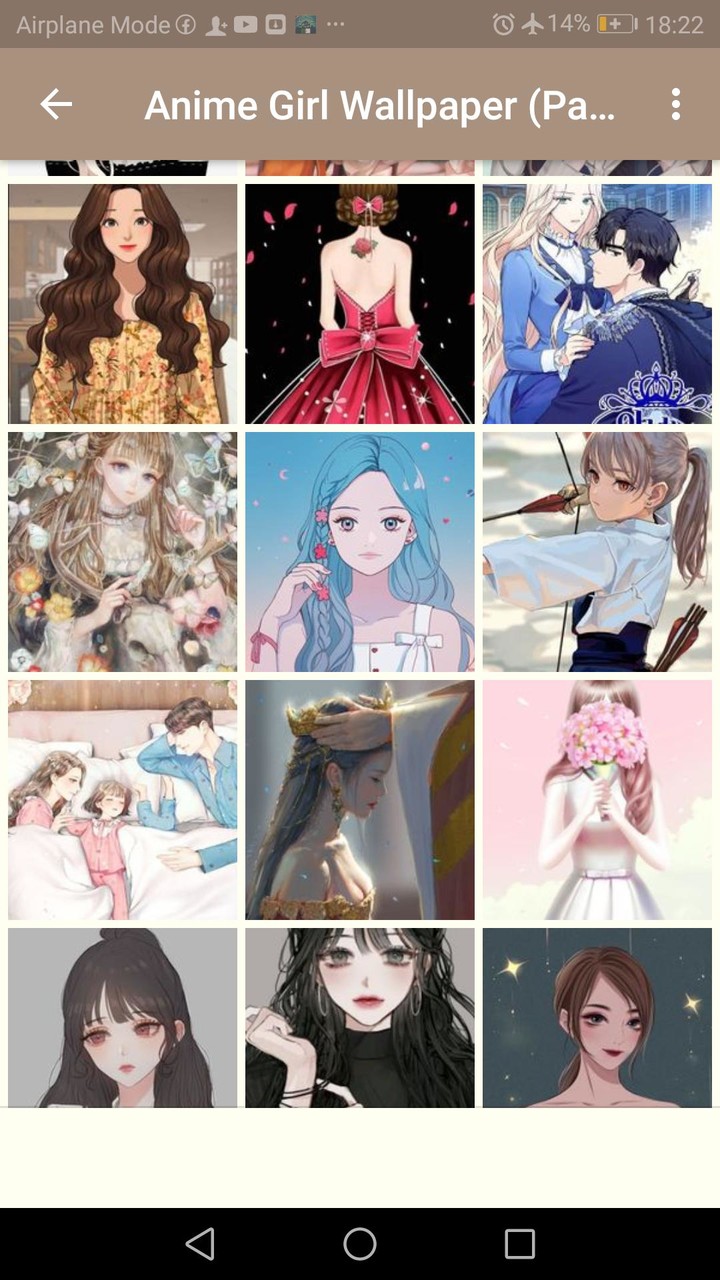Open the blue-haired girl wallpaper
The height and width of the screenshot is (1280, 720).
359,551
